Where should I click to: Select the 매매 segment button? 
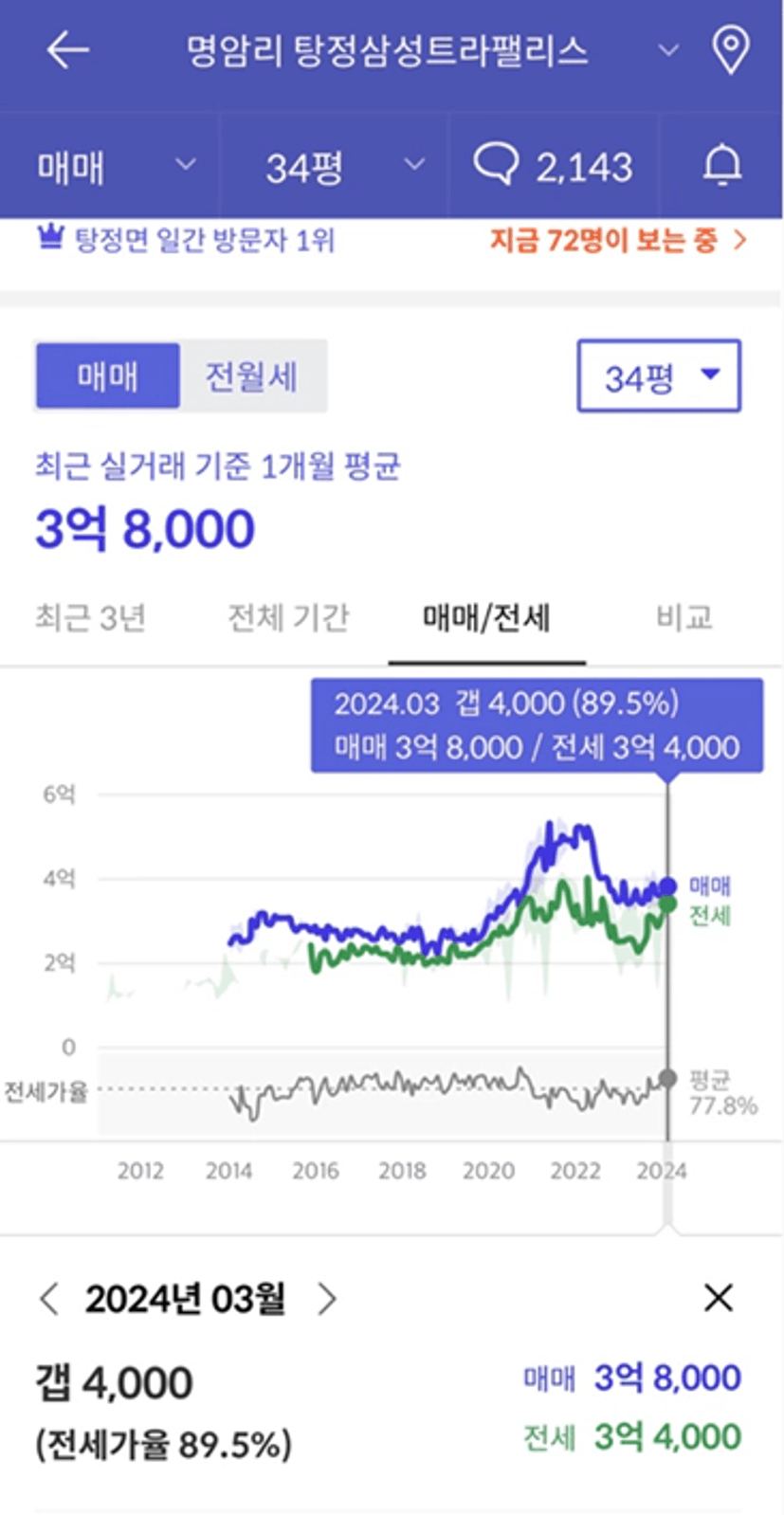[x=107, y=376]
